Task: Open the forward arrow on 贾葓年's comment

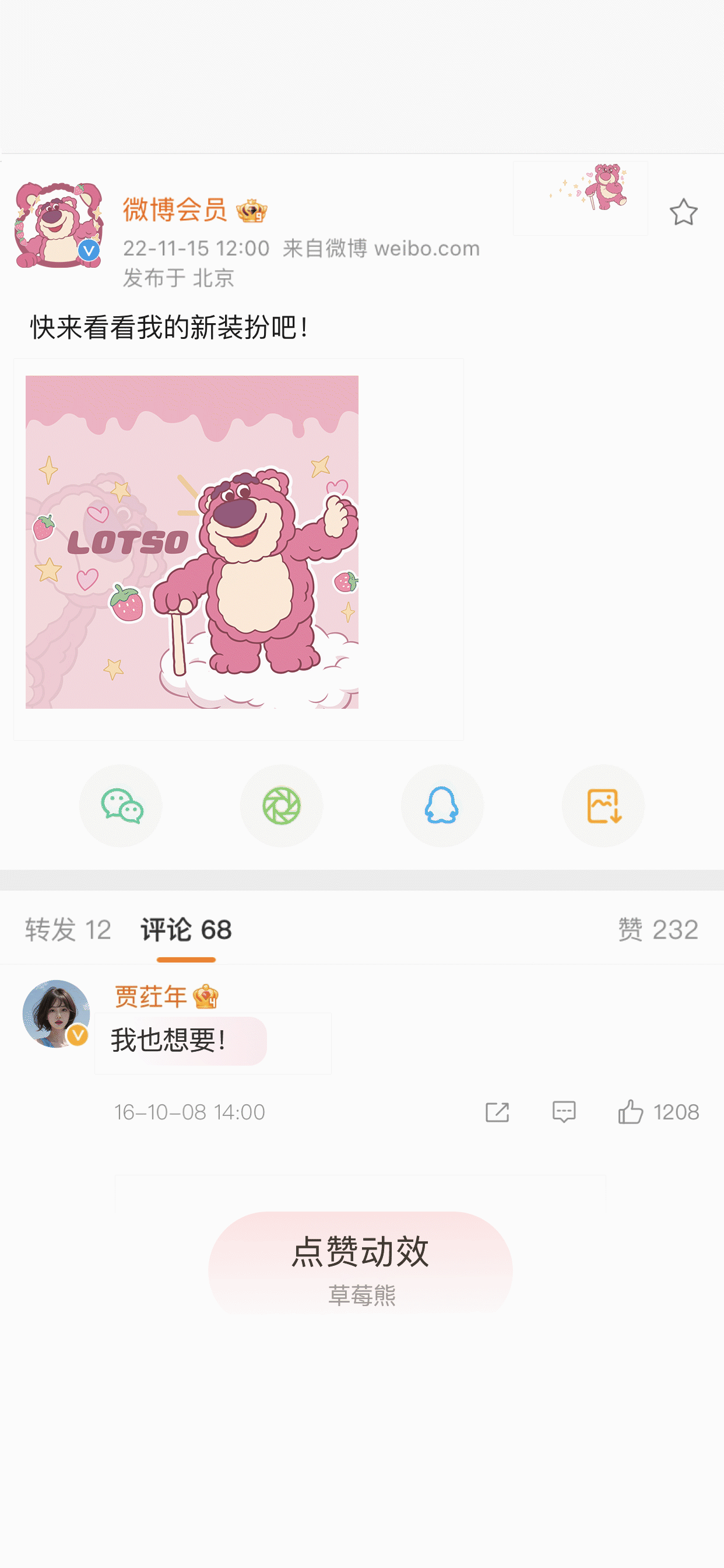Action: pos(498,1111)
